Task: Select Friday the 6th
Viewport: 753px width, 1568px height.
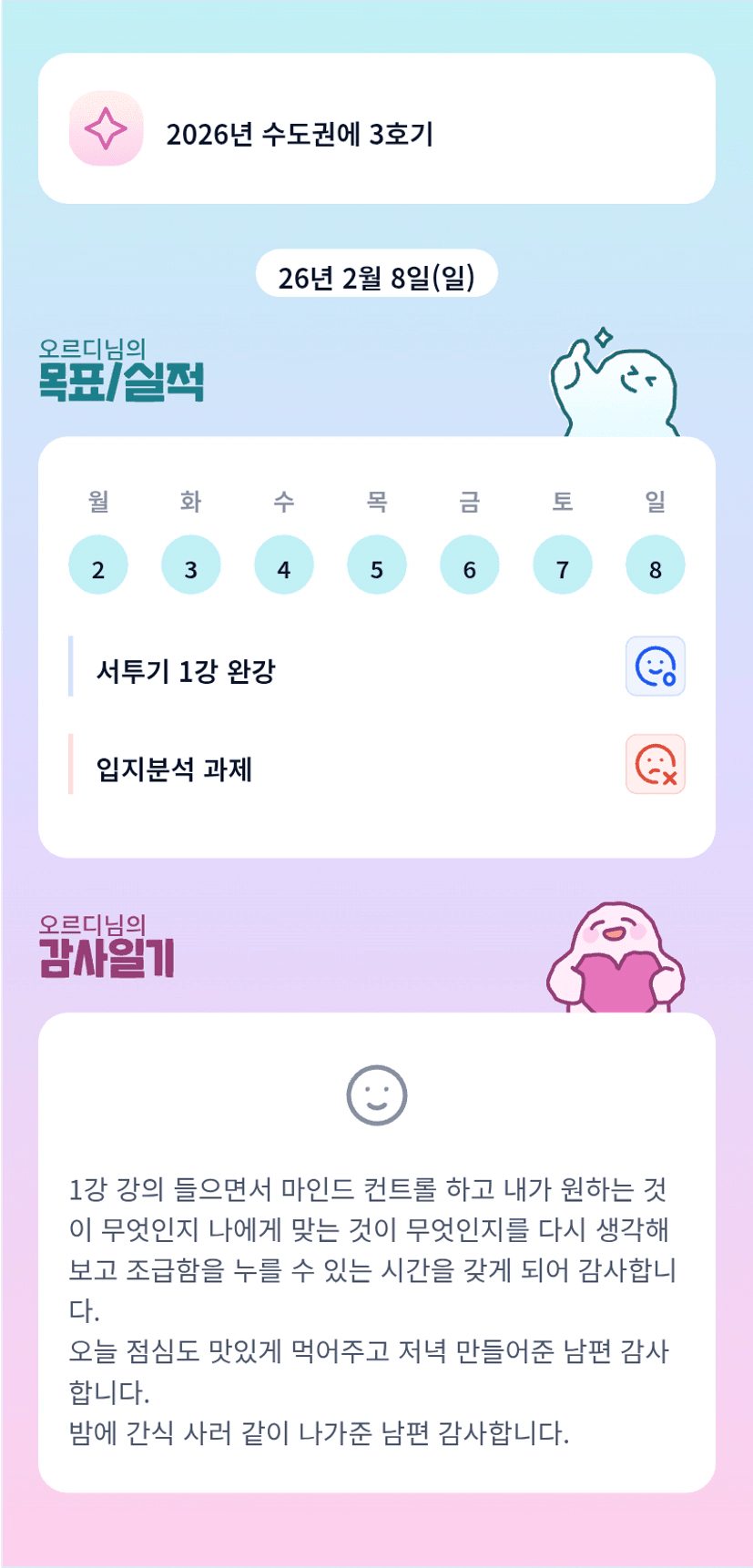Action: tap(470, 565)
